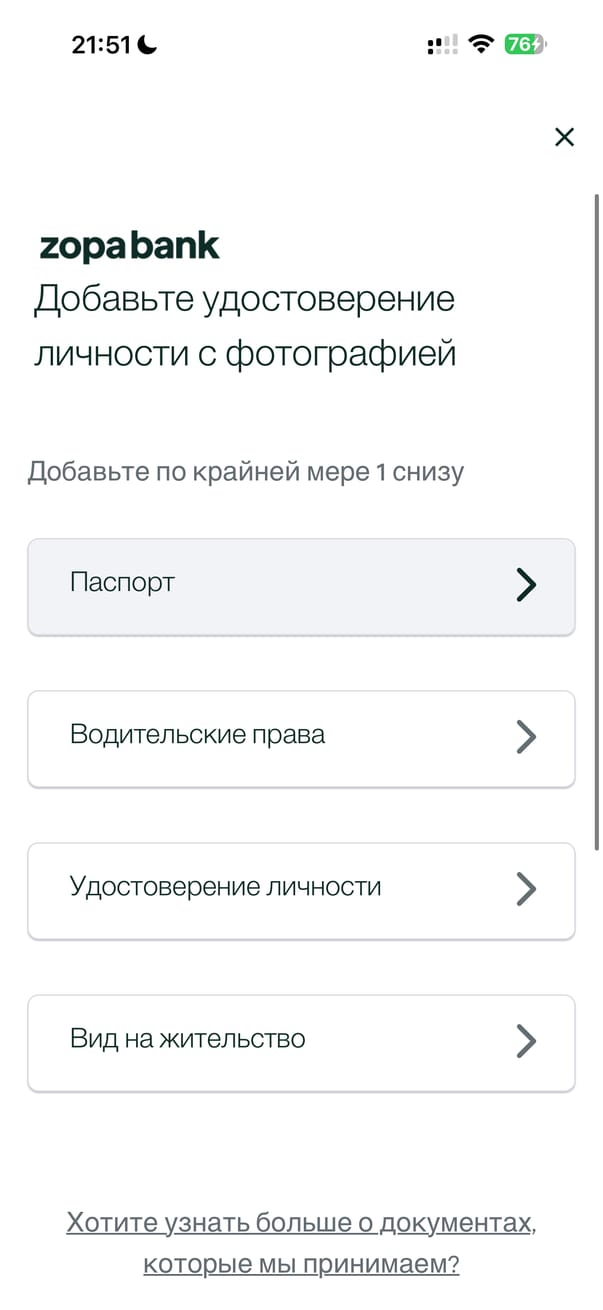The width and height of the screenshot is (603, 1310).
Task: Select Вид на жительство document
Action: pyautogui.click(x=301, y=1042)
